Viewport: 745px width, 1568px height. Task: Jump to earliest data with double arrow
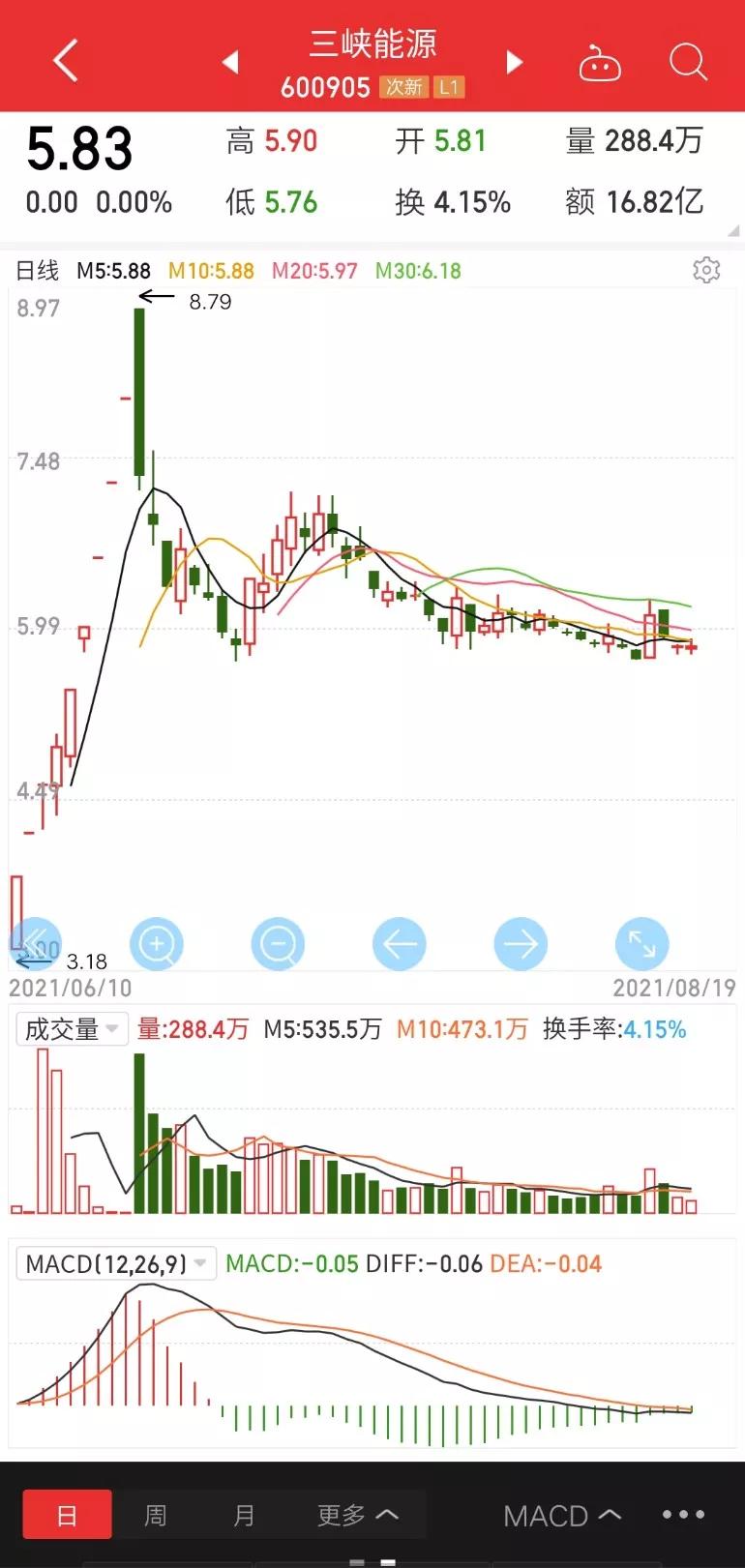coord(36,944)
